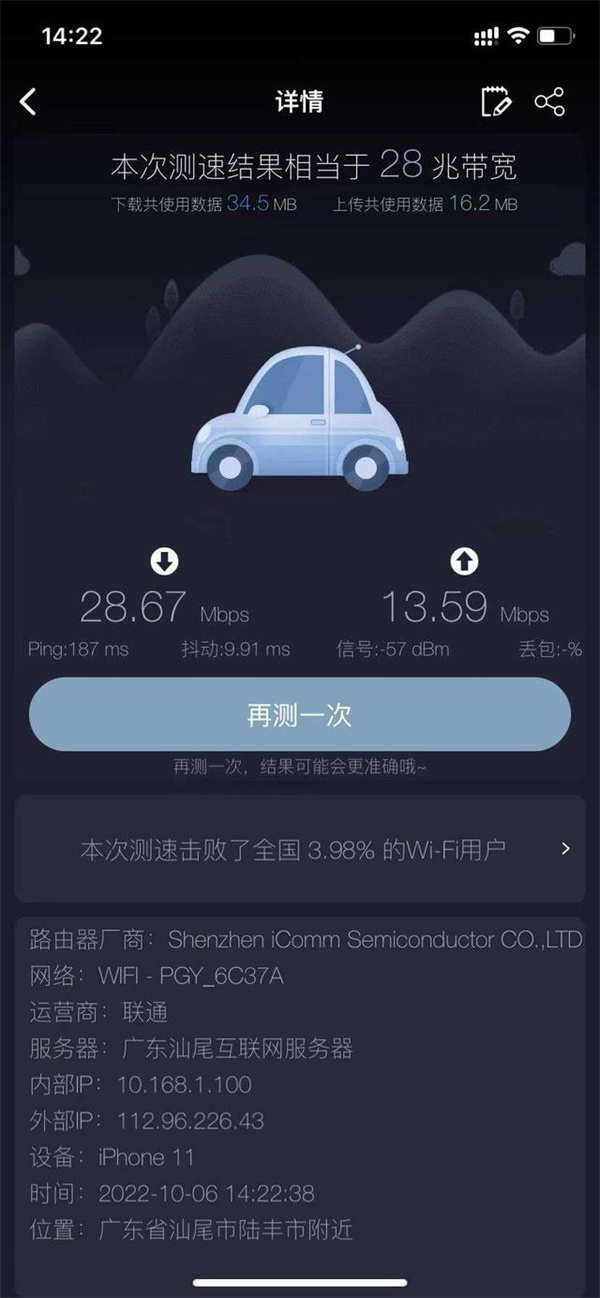Open the edit note icon
The height and width of the screenshot is (1298, 600).
pyautogui.click(x=496, y=101)
